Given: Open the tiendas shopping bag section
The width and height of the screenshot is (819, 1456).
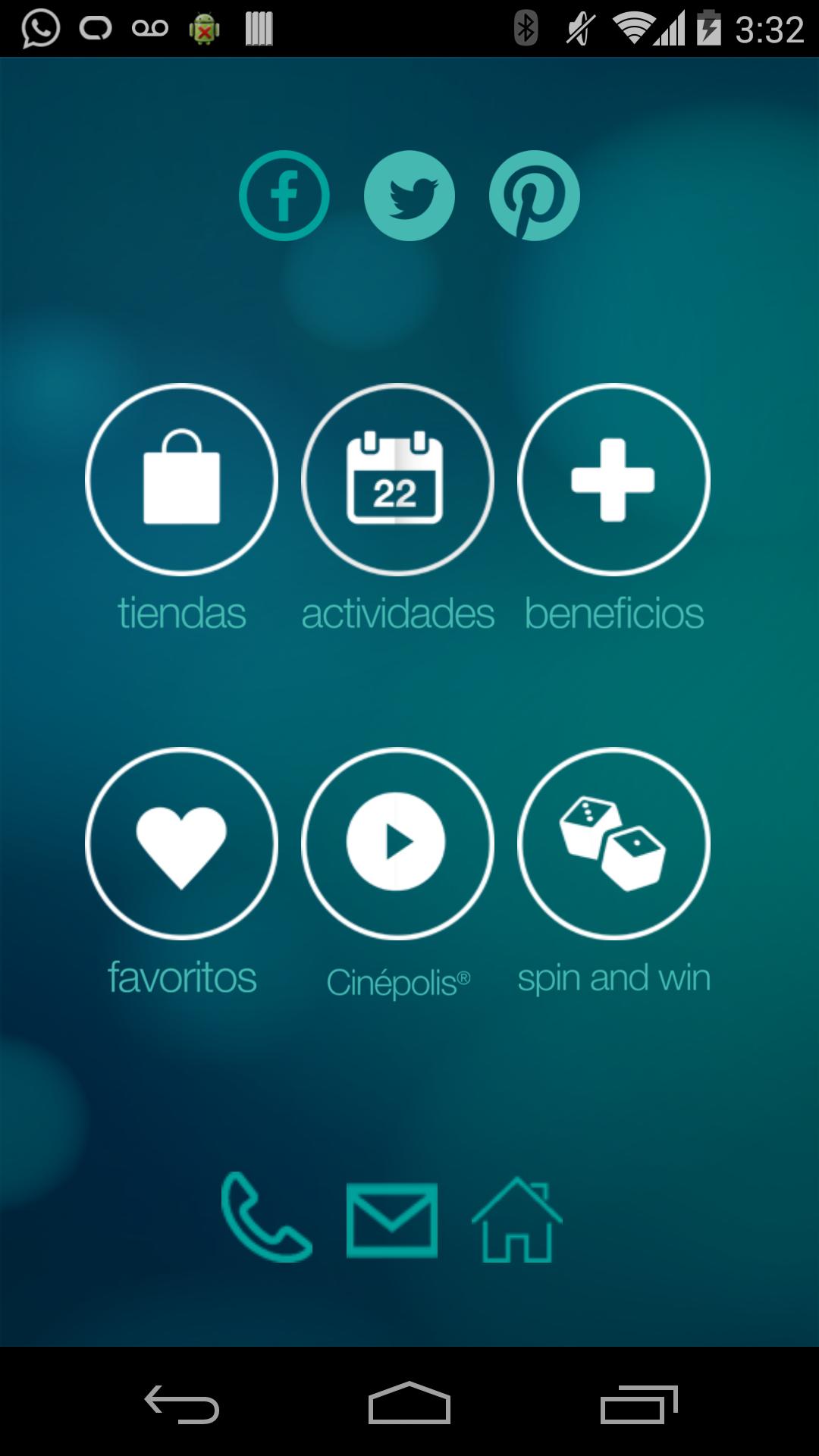Looking at the screenshot, I should (x=182, y=480).
